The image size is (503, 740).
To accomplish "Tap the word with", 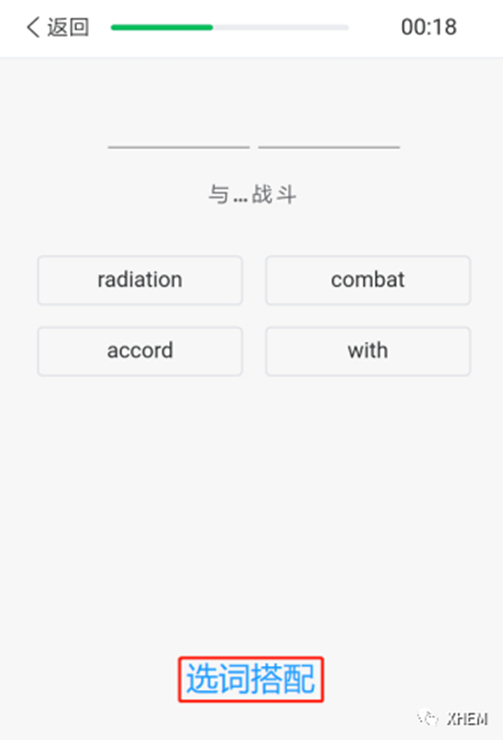I will click(368, 351).
